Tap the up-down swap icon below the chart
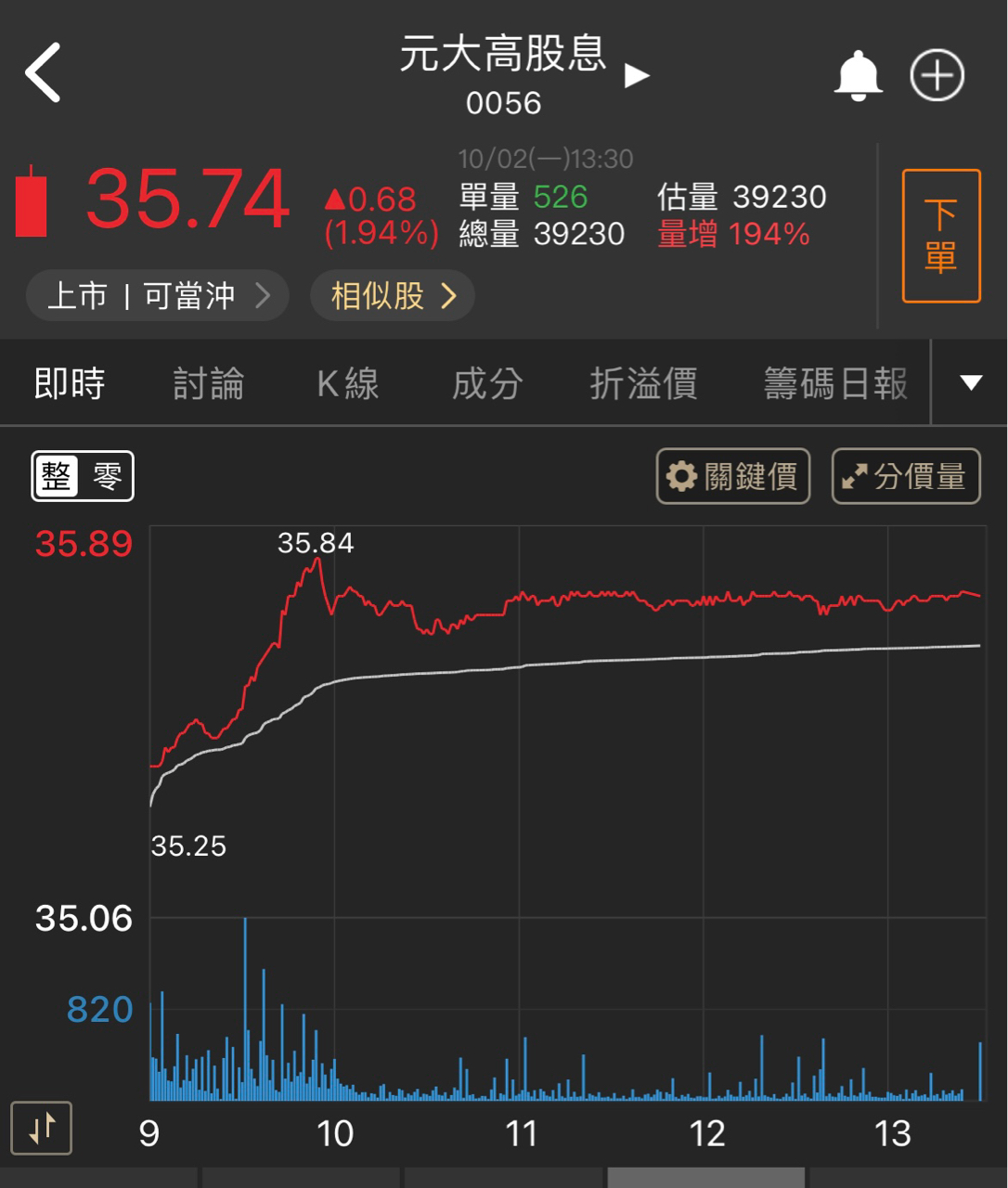The image size is (1008, 1188). (42, 1128)
